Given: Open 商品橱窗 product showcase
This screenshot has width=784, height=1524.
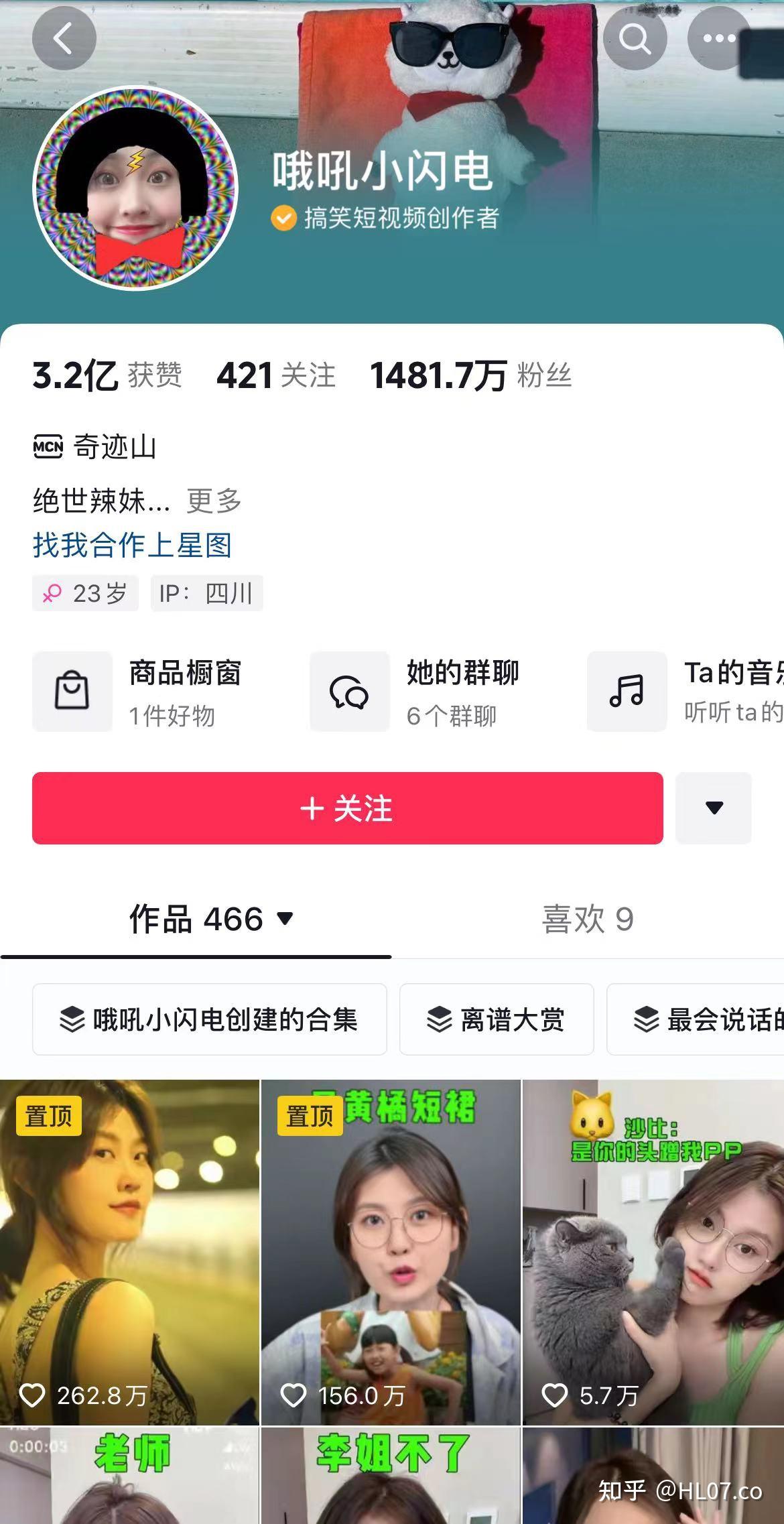Looking at the screenshot, I should 138,692.
